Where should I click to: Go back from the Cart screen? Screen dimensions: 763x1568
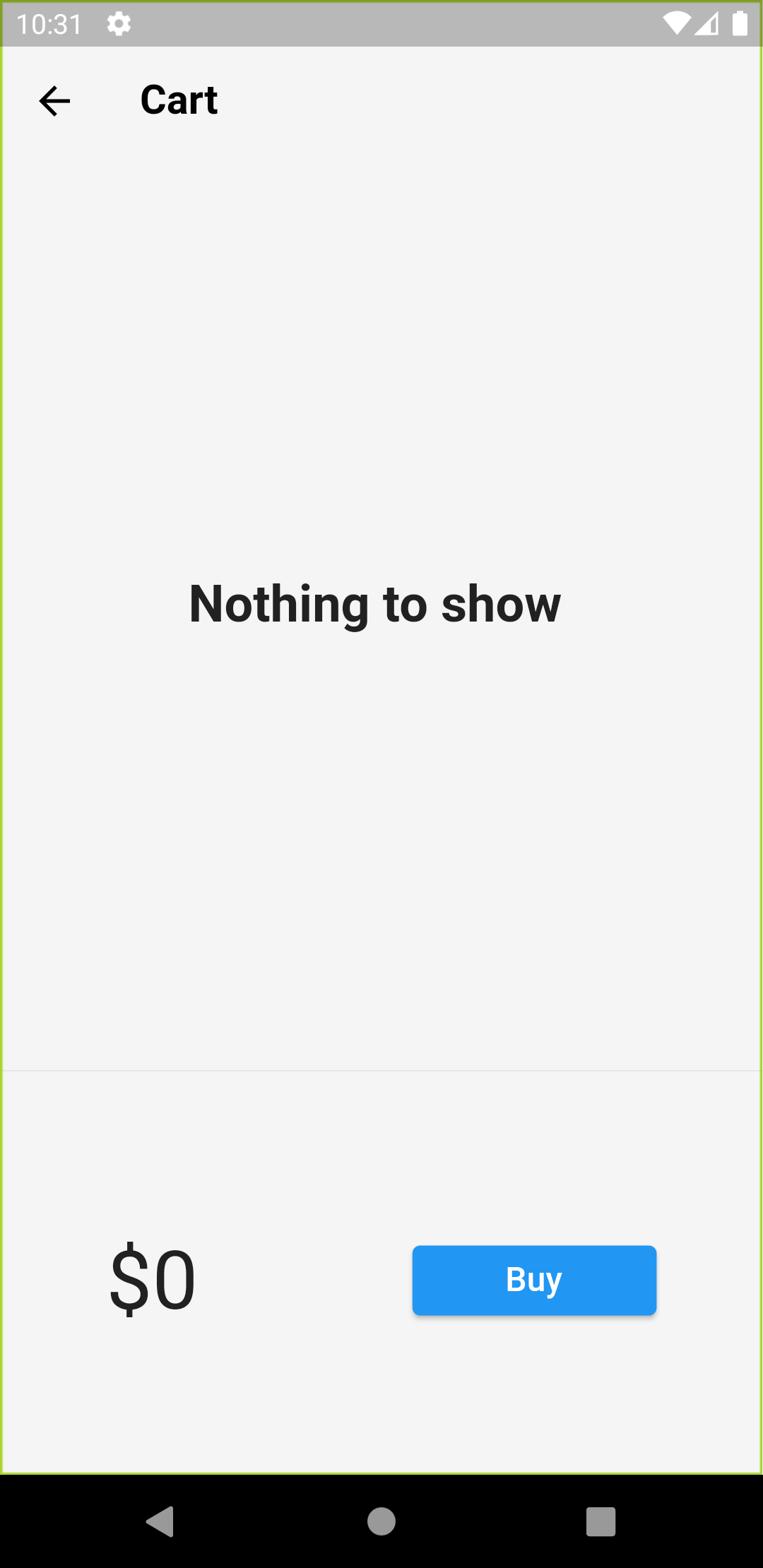54,101
